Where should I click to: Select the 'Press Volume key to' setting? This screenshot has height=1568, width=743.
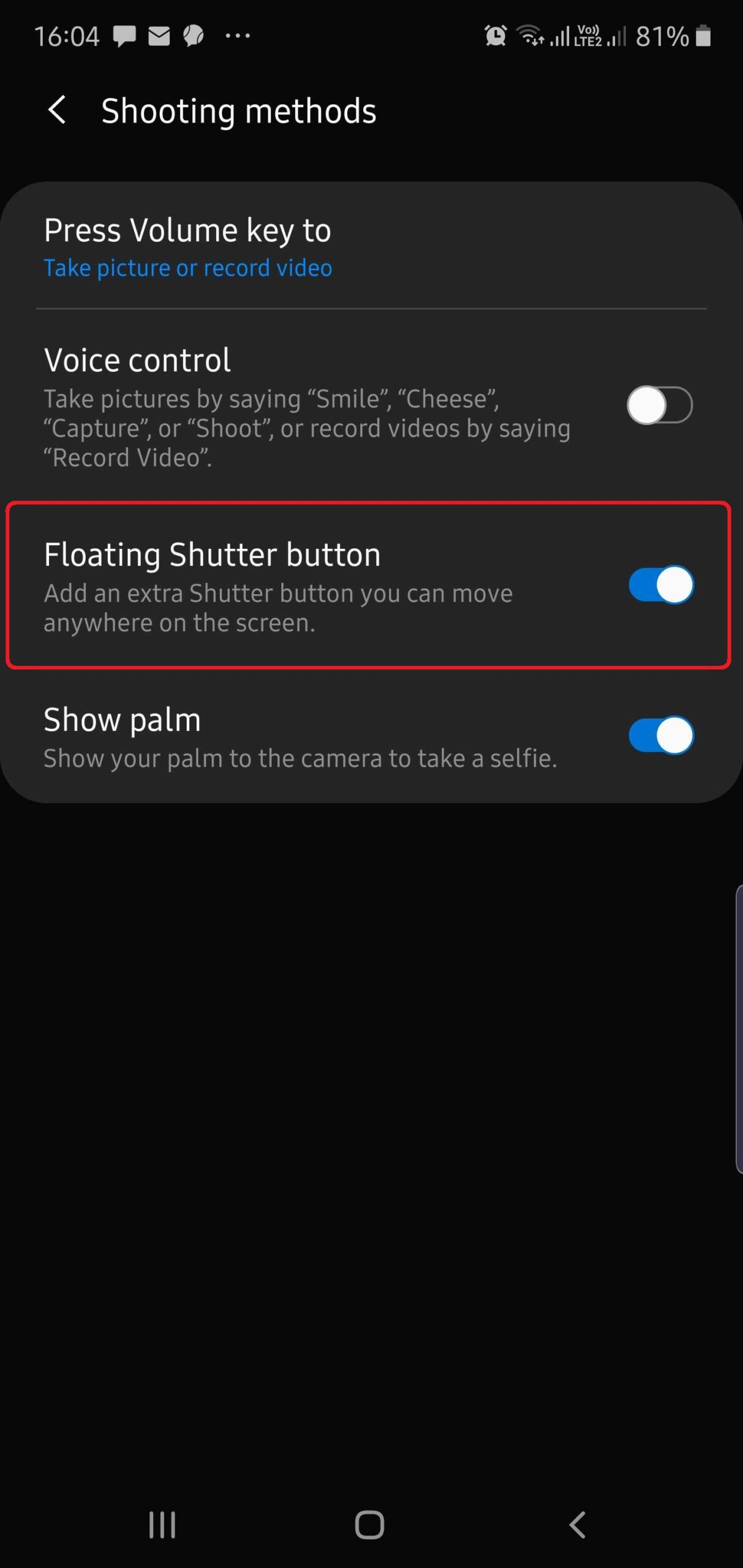[x=187, y=230]
